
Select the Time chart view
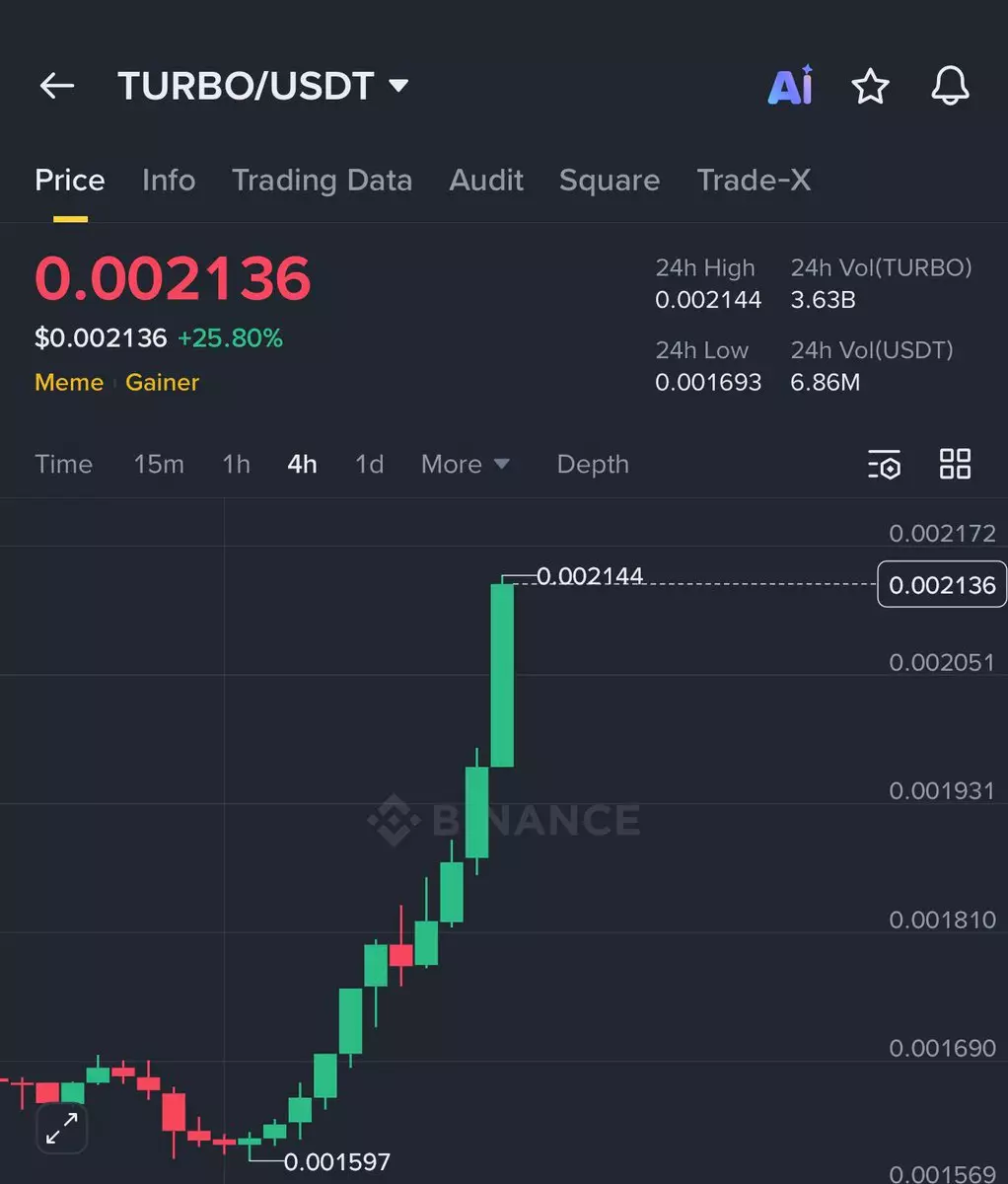[64, 464]
